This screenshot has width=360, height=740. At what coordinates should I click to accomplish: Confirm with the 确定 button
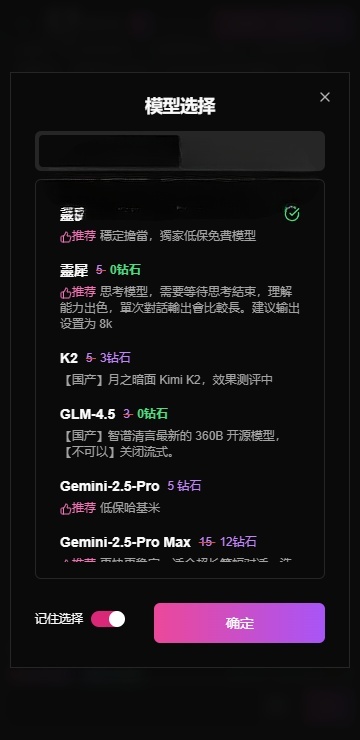(x=239, y=623)
